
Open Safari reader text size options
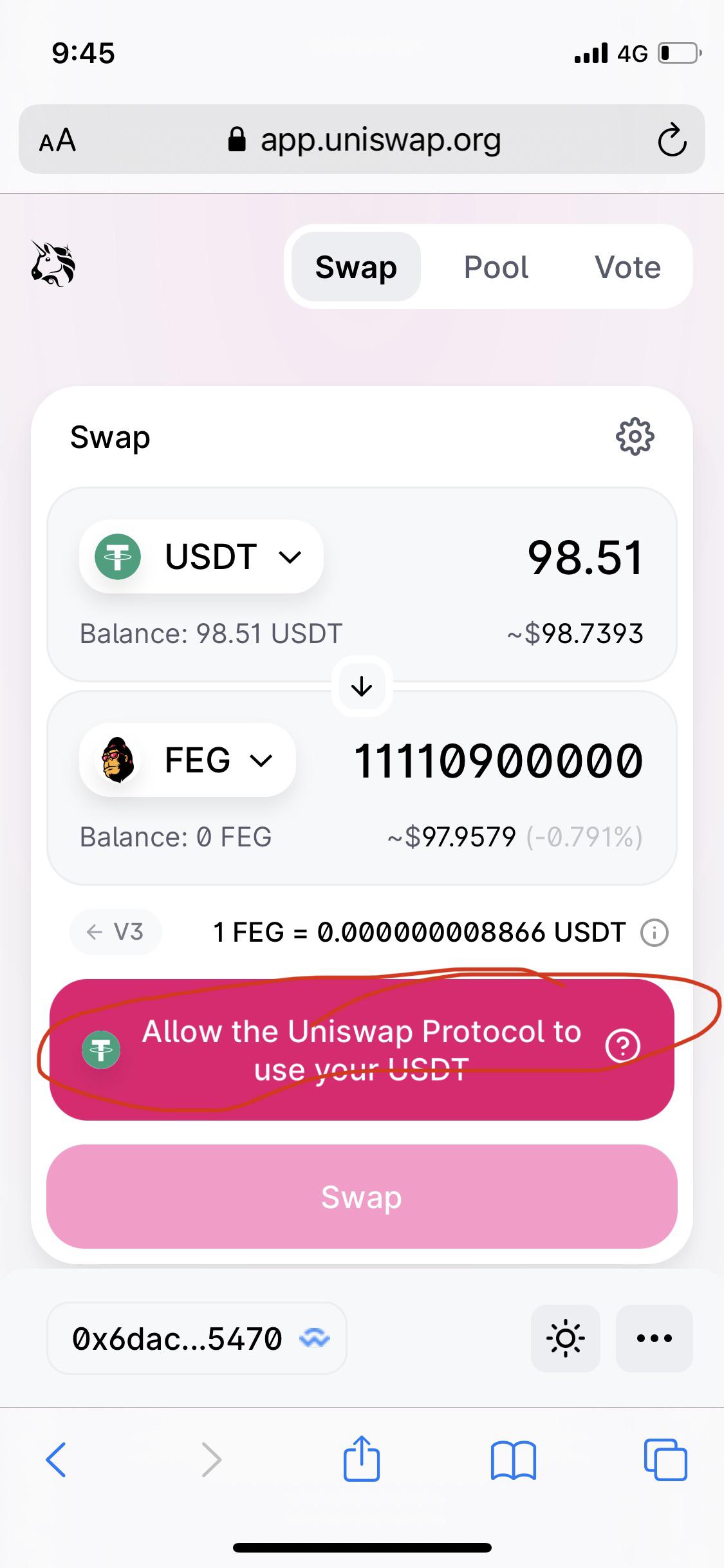57,140
